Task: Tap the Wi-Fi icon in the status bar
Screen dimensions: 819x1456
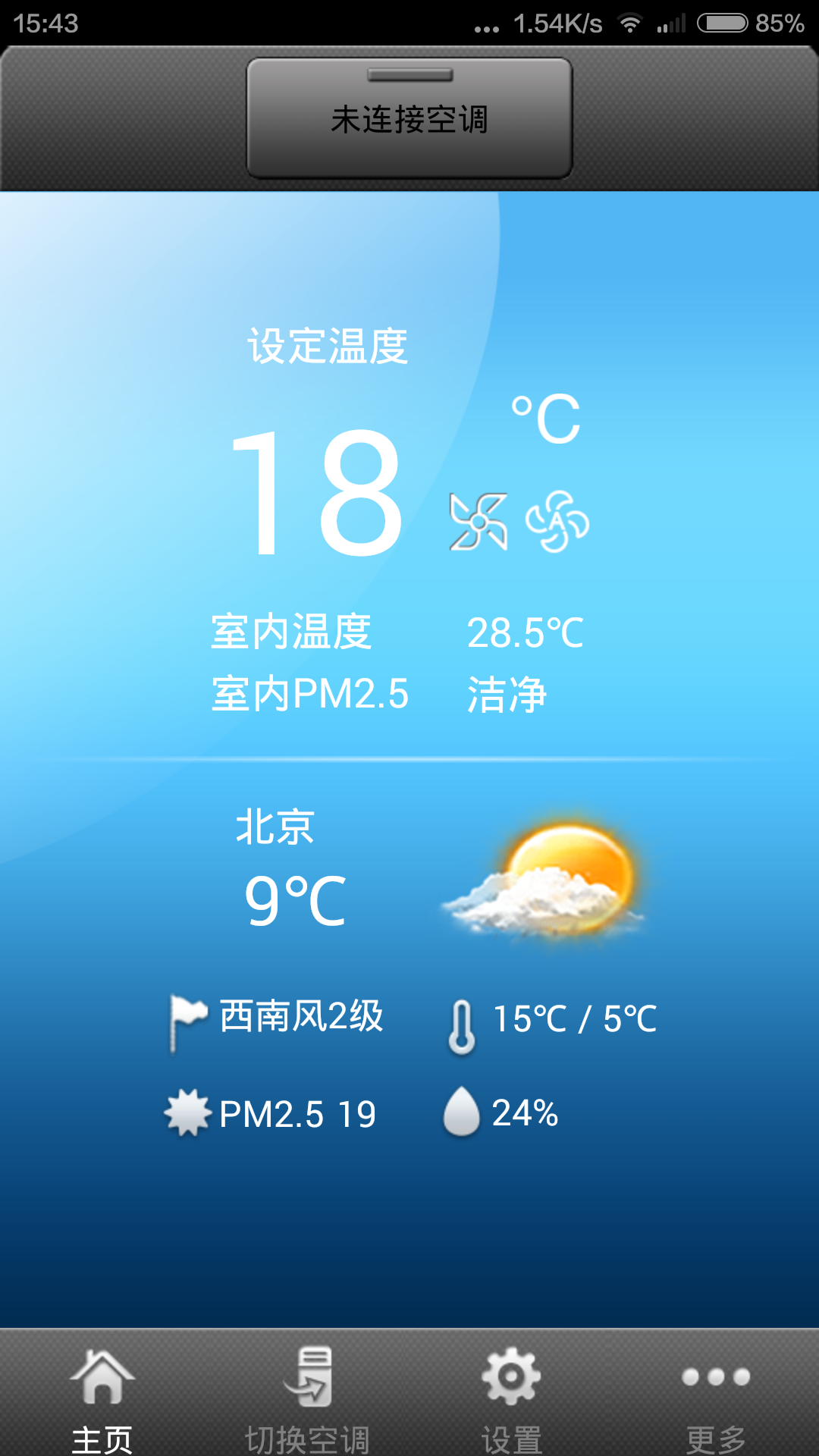Action: (x=631, y=23)
